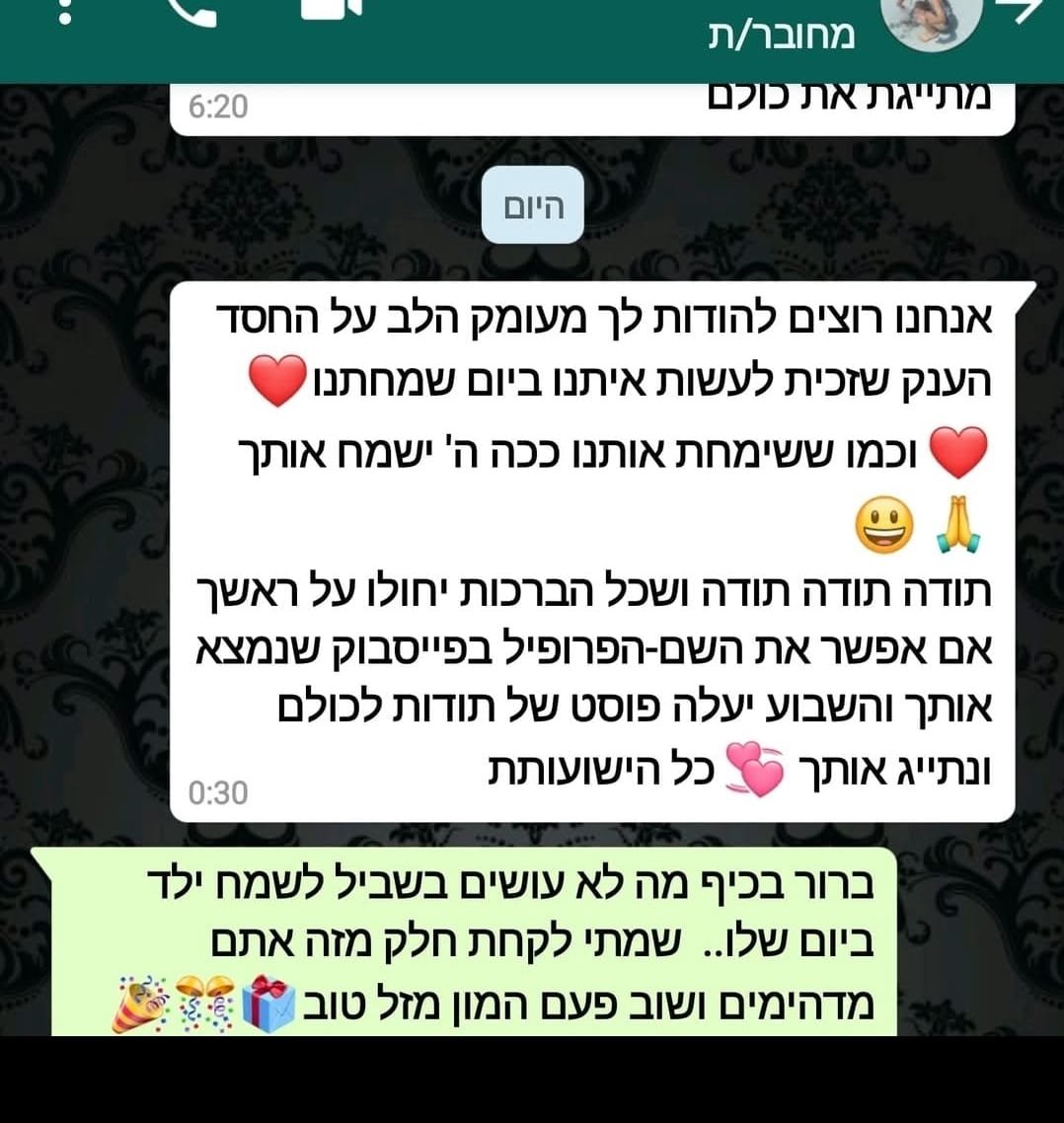
Task: Start a video call with this contact
Action: pyautogui.click(x=331, y=8)
